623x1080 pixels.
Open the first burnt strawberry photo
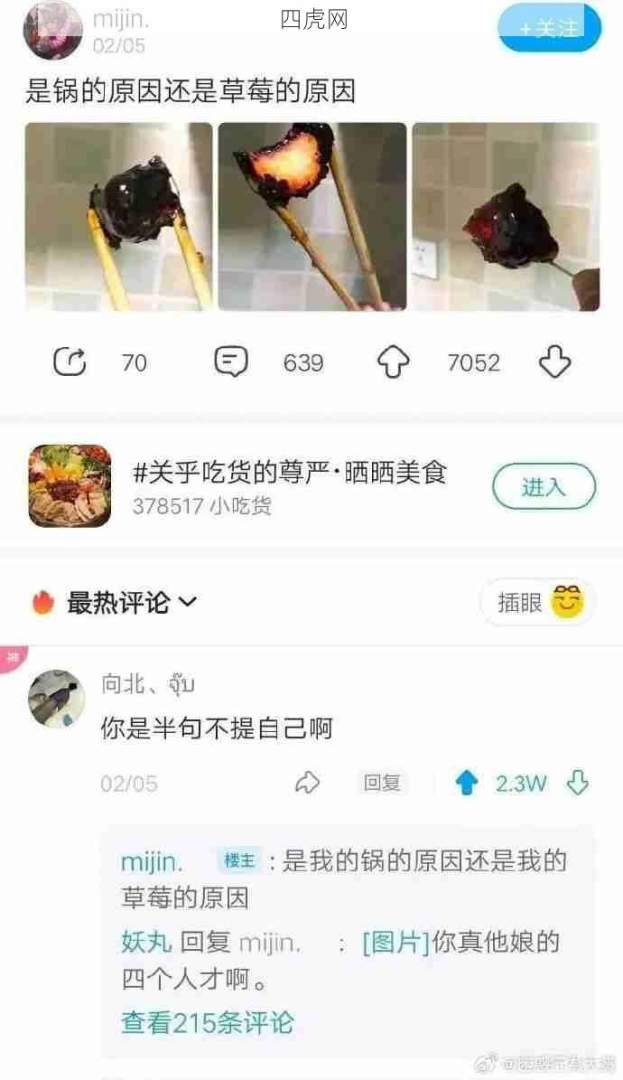[x=118, y=216]
